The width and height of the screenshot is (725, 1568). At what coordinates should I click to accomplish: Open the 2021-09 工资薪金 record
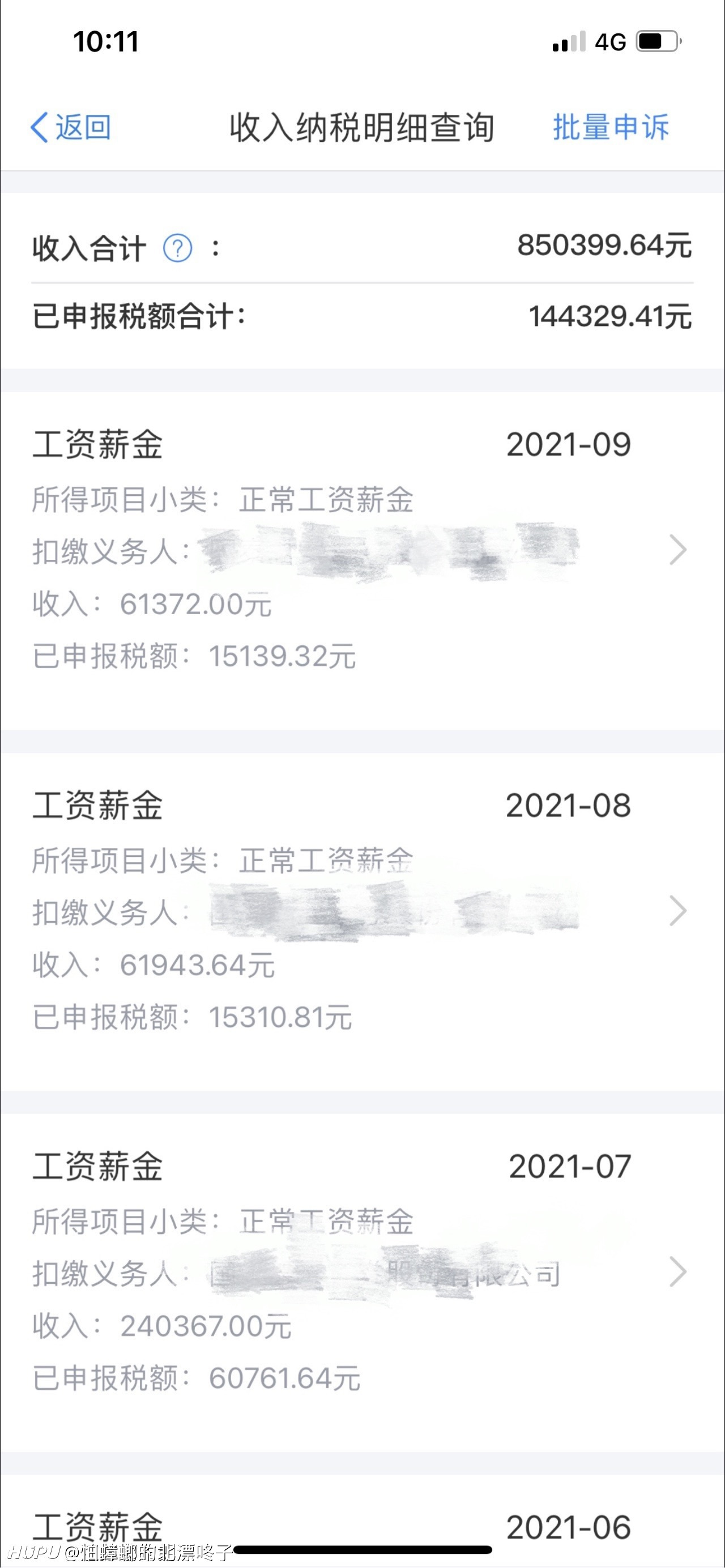362,551
